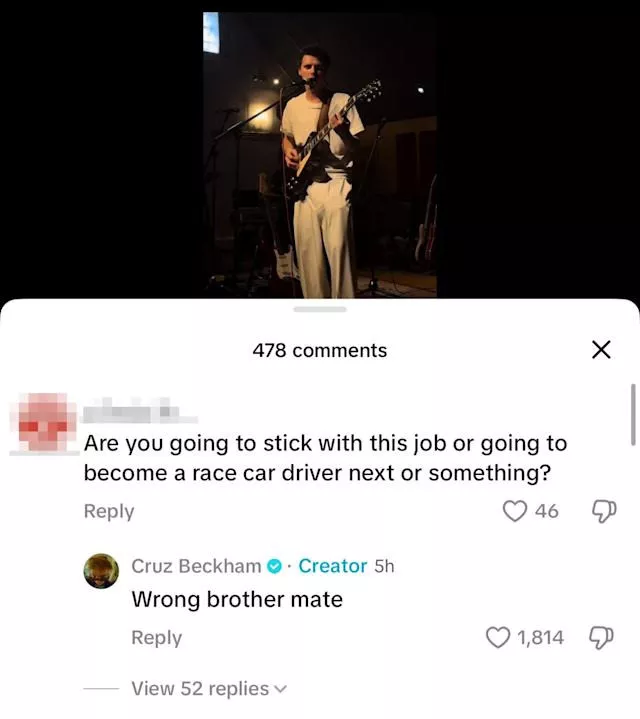
Task: Close the comments panel
Action: [600, 349]
